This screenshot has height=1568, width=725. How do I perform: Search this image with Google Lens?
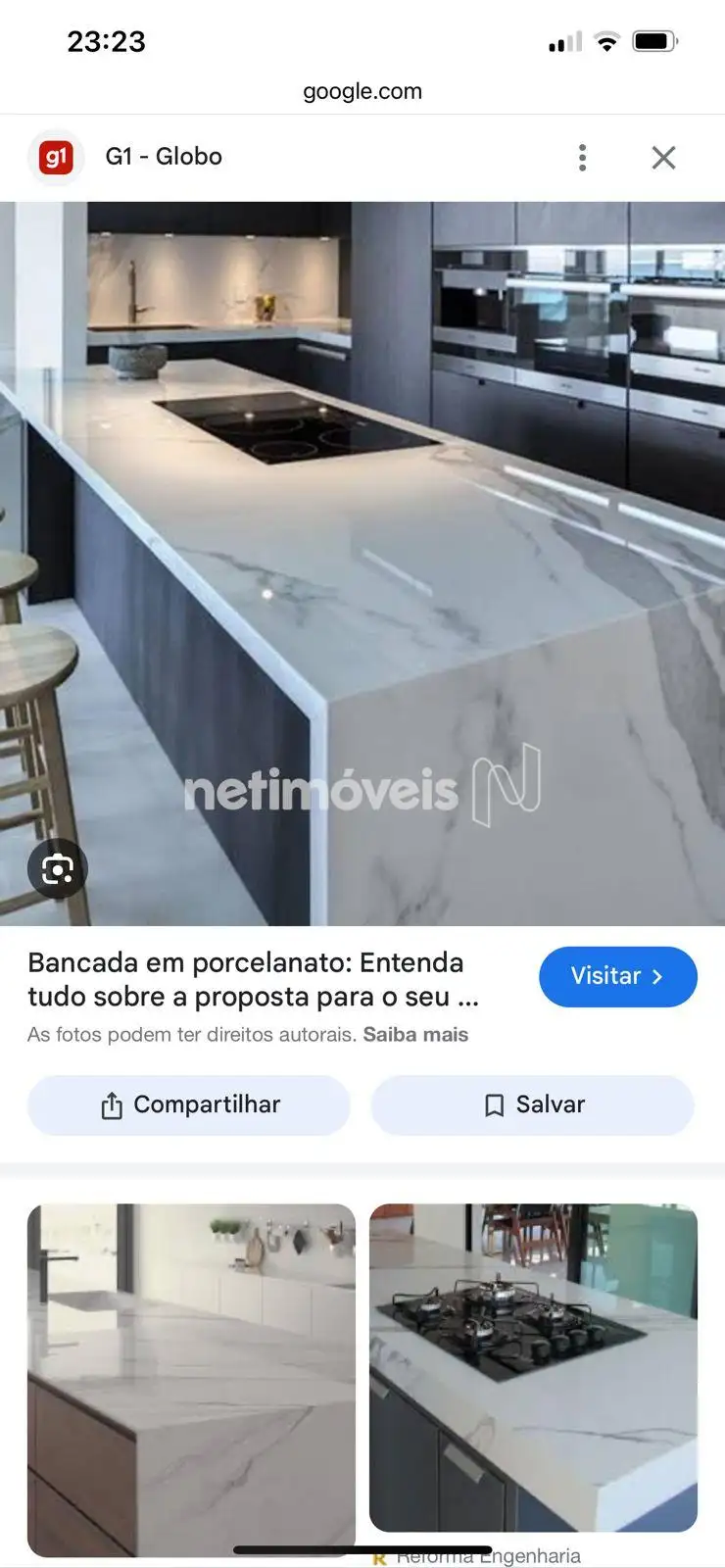click(58, 868)
